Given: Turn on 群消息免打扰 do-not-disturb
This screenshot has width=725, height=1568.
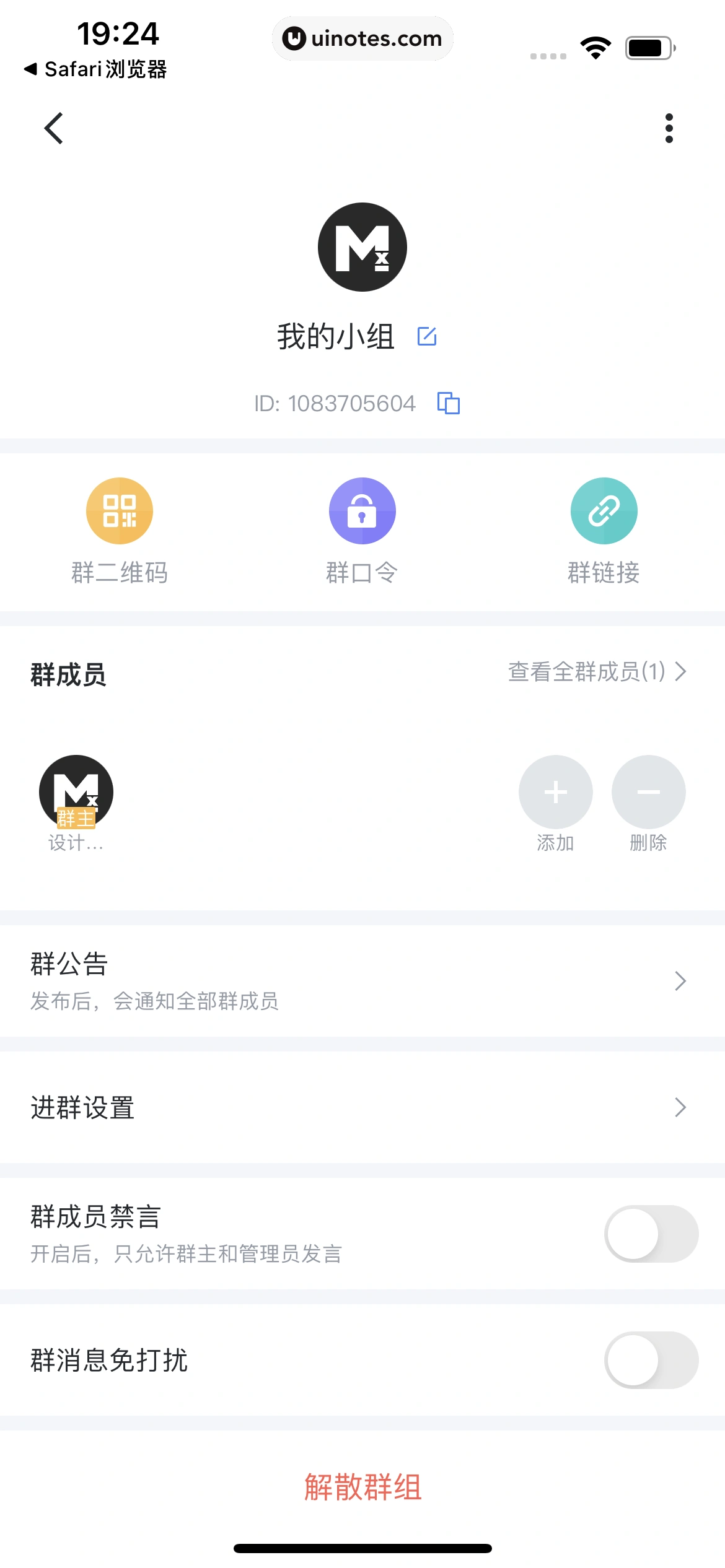Looking at the screenshot, I should pos(651,1360).
